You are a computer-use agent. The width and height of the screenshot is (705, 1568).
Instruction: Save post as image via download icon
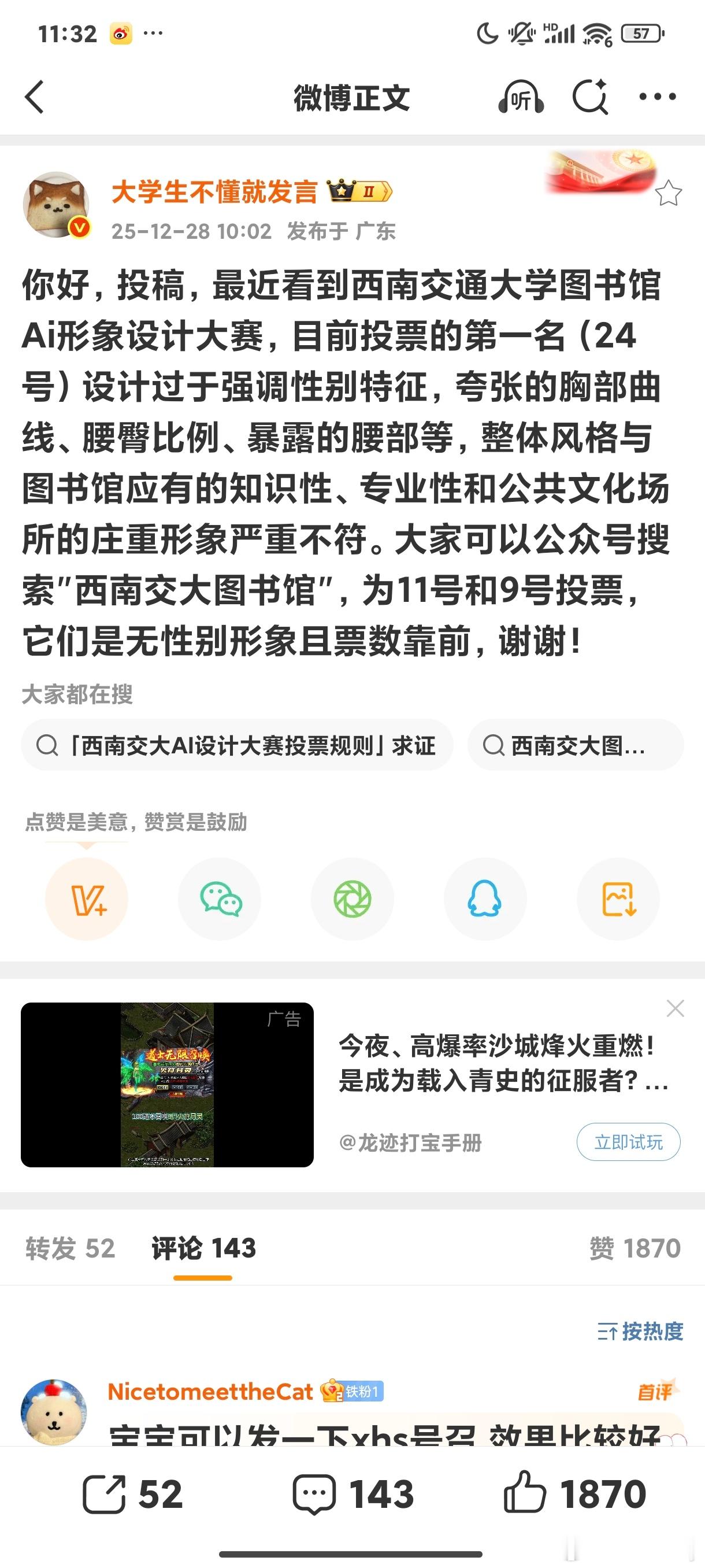pyautogui.click(x=617, y=899)
